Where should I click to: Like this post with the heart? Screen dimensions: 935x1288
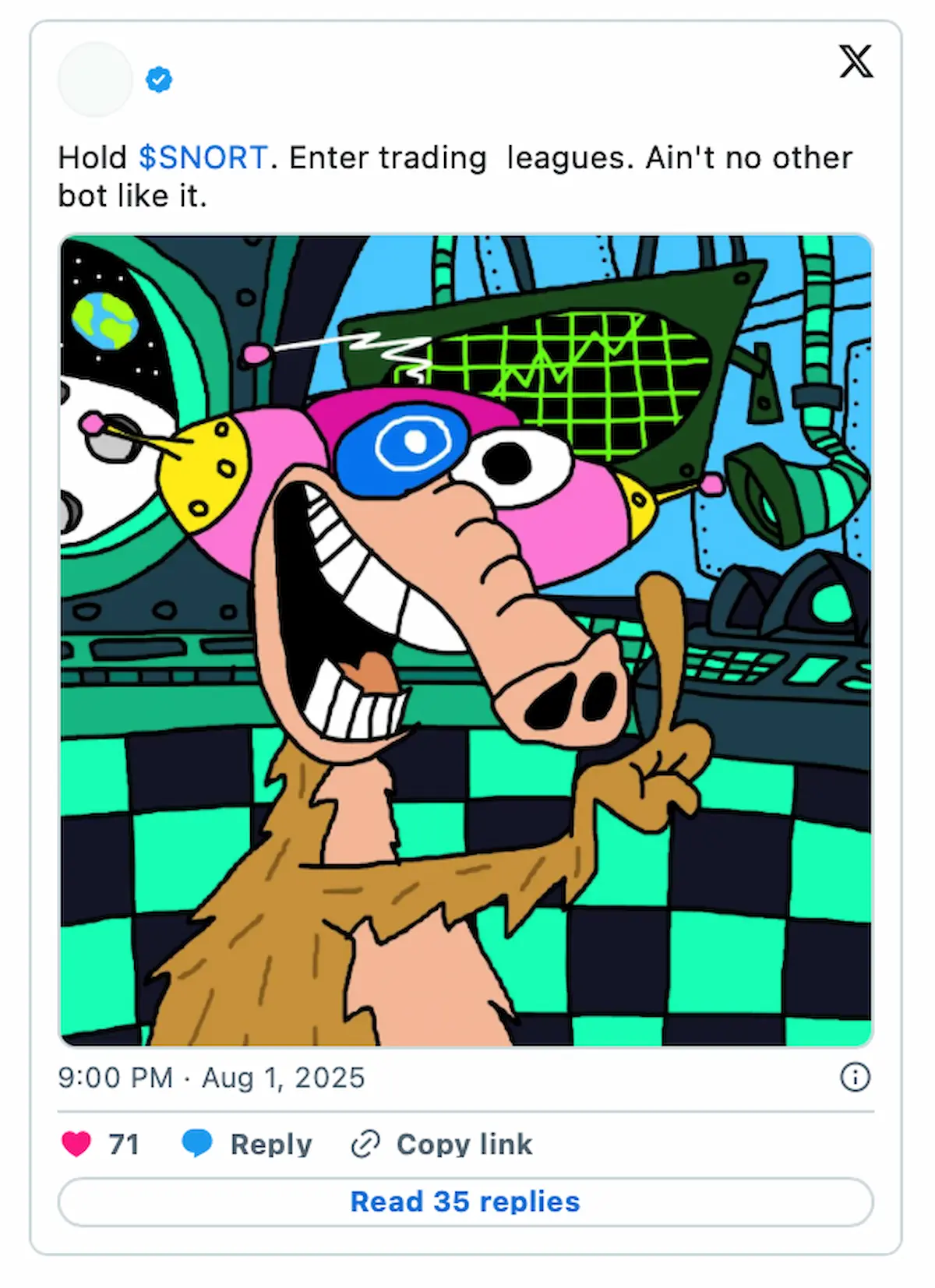click(x=76, y=1144)
